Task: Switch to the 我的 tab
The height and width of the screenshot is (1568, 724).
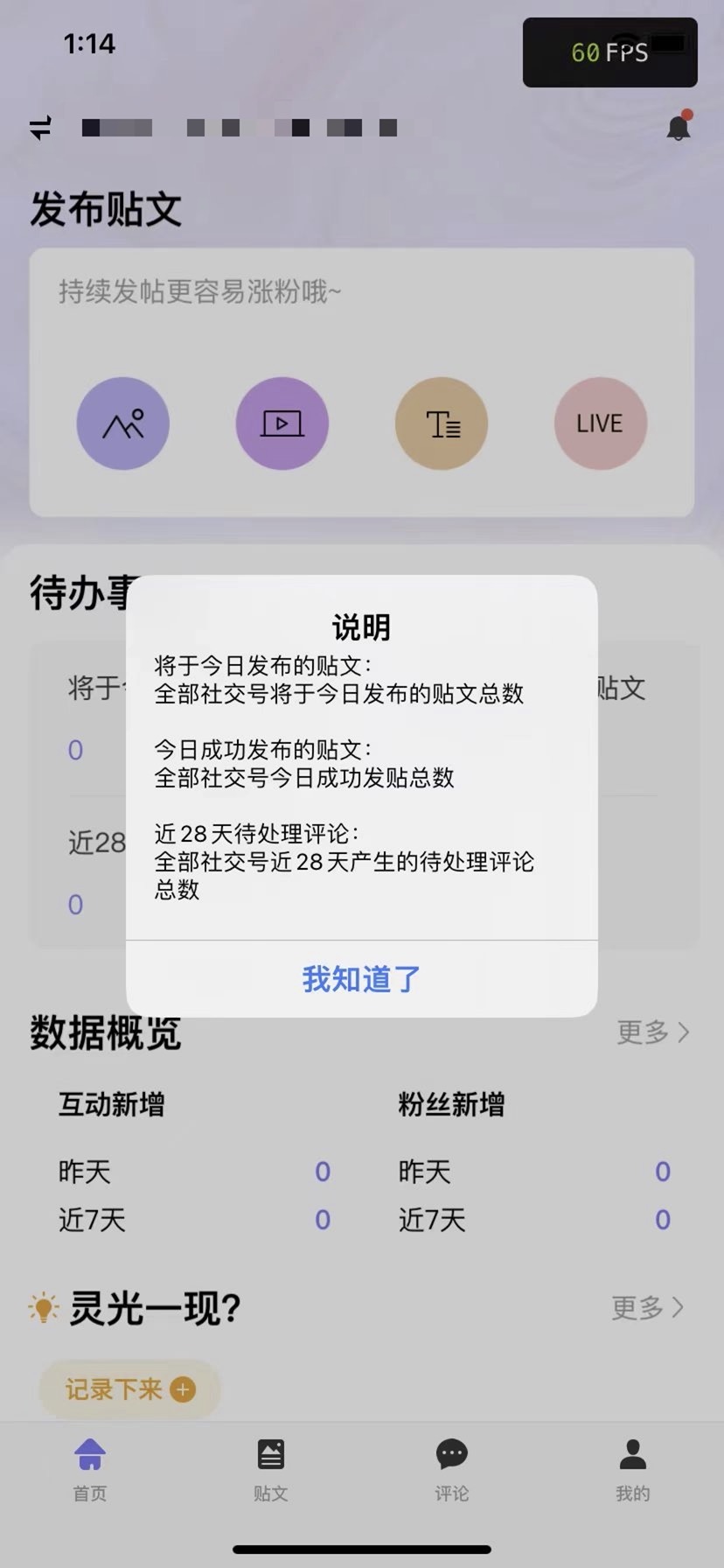Action: [x=632, y=1470]
